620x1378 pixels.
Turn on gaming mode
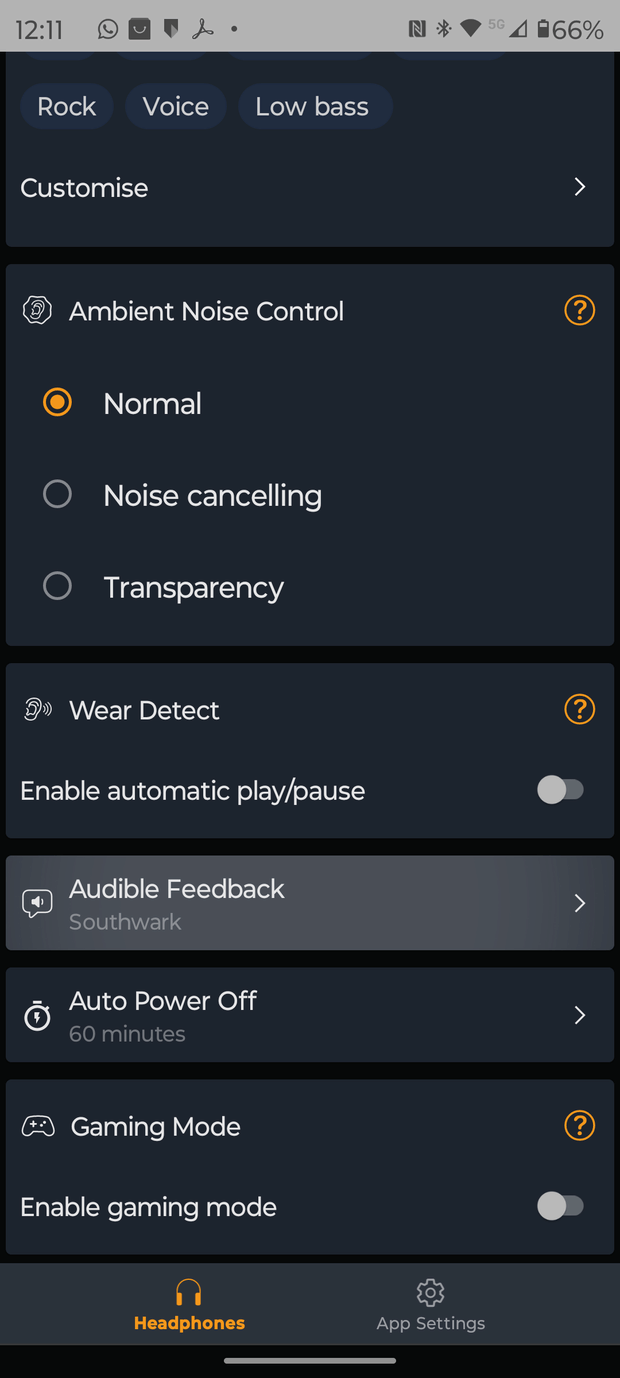(x=560, y=1206)
